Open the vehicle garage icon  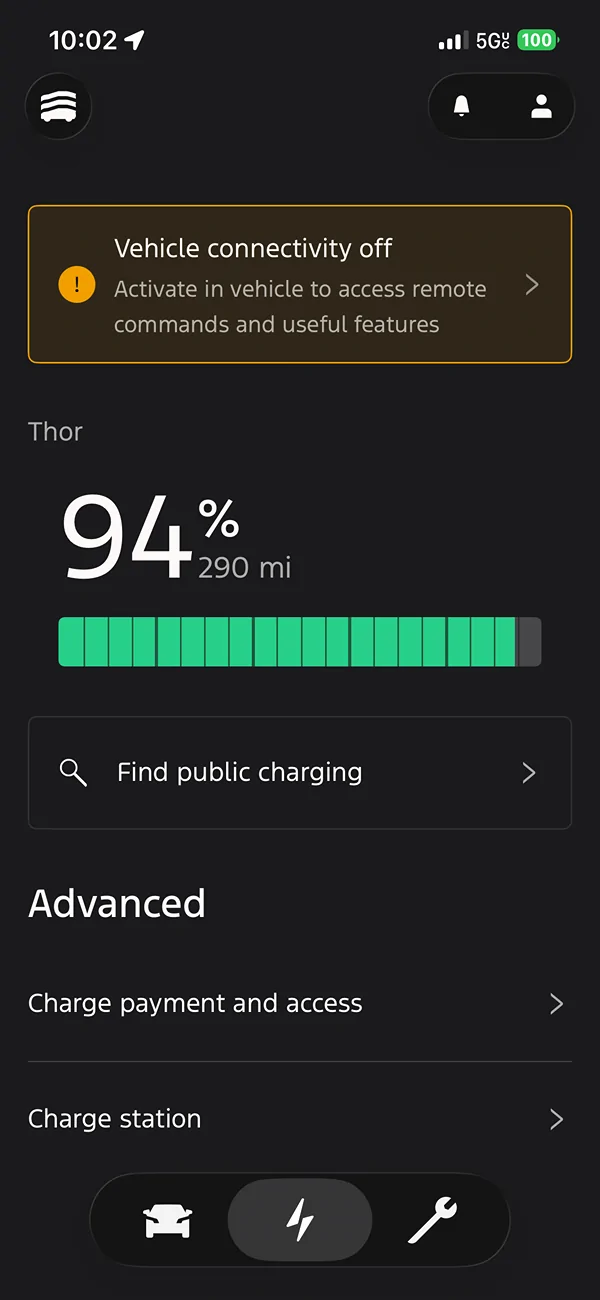pos(59,106)
